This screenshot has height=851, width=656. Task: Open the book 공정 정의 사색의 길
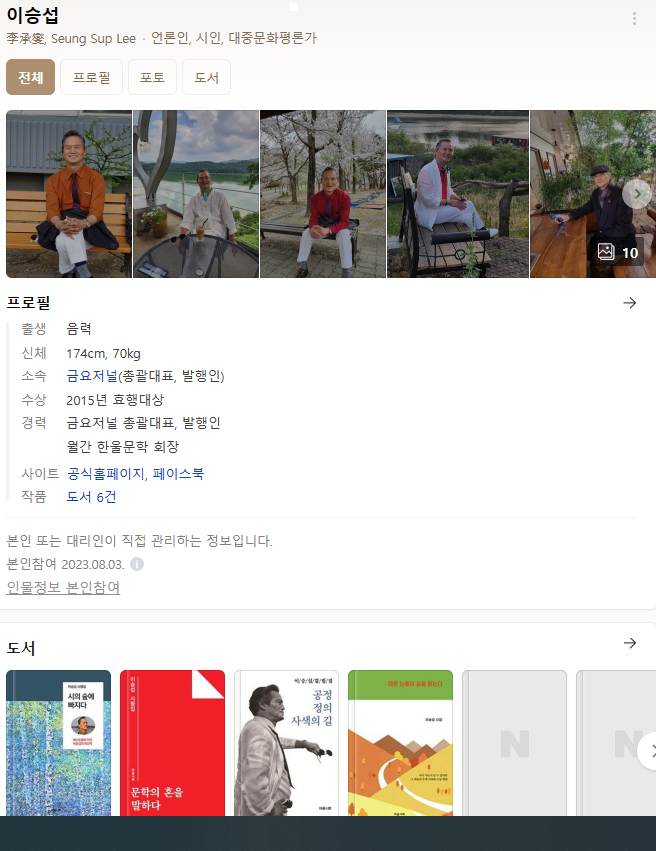coord(286,745)
